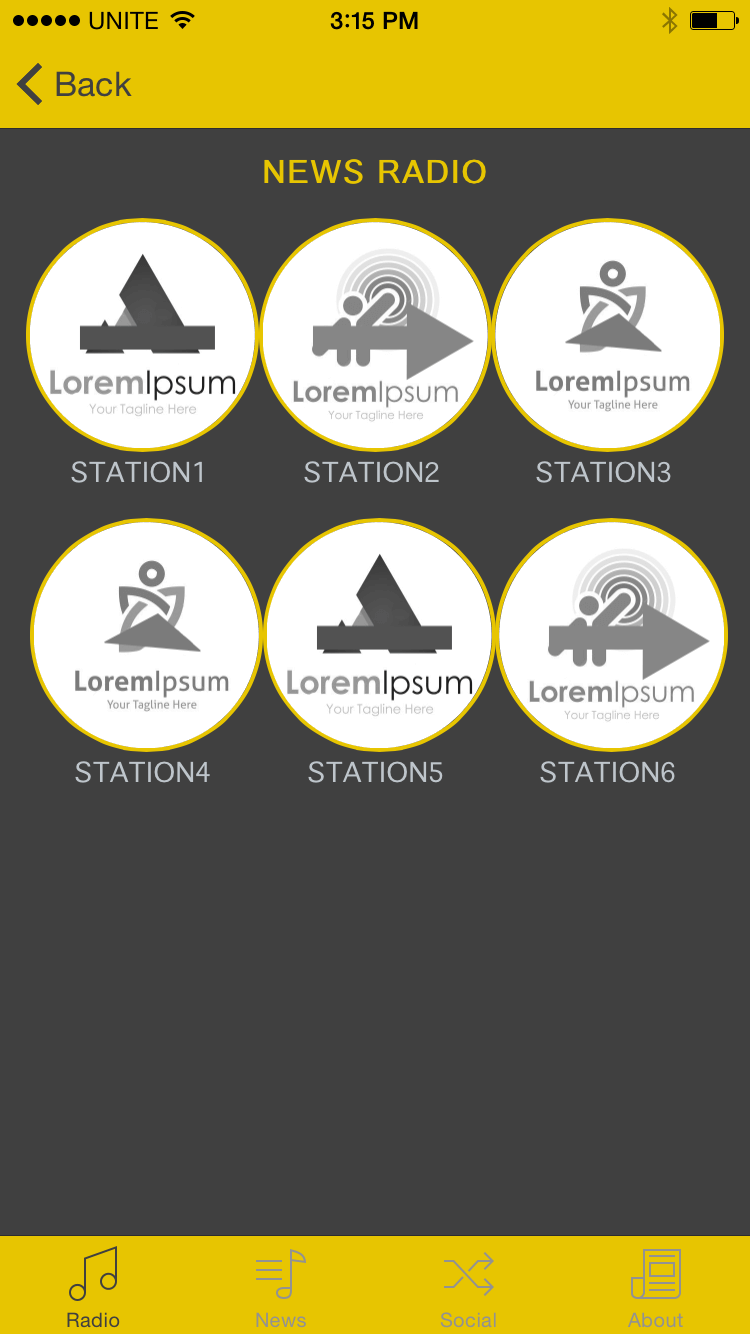Select the STATION2 radio tile
Viewport: 750px width, 1334px height.
(x=375, y=335)
